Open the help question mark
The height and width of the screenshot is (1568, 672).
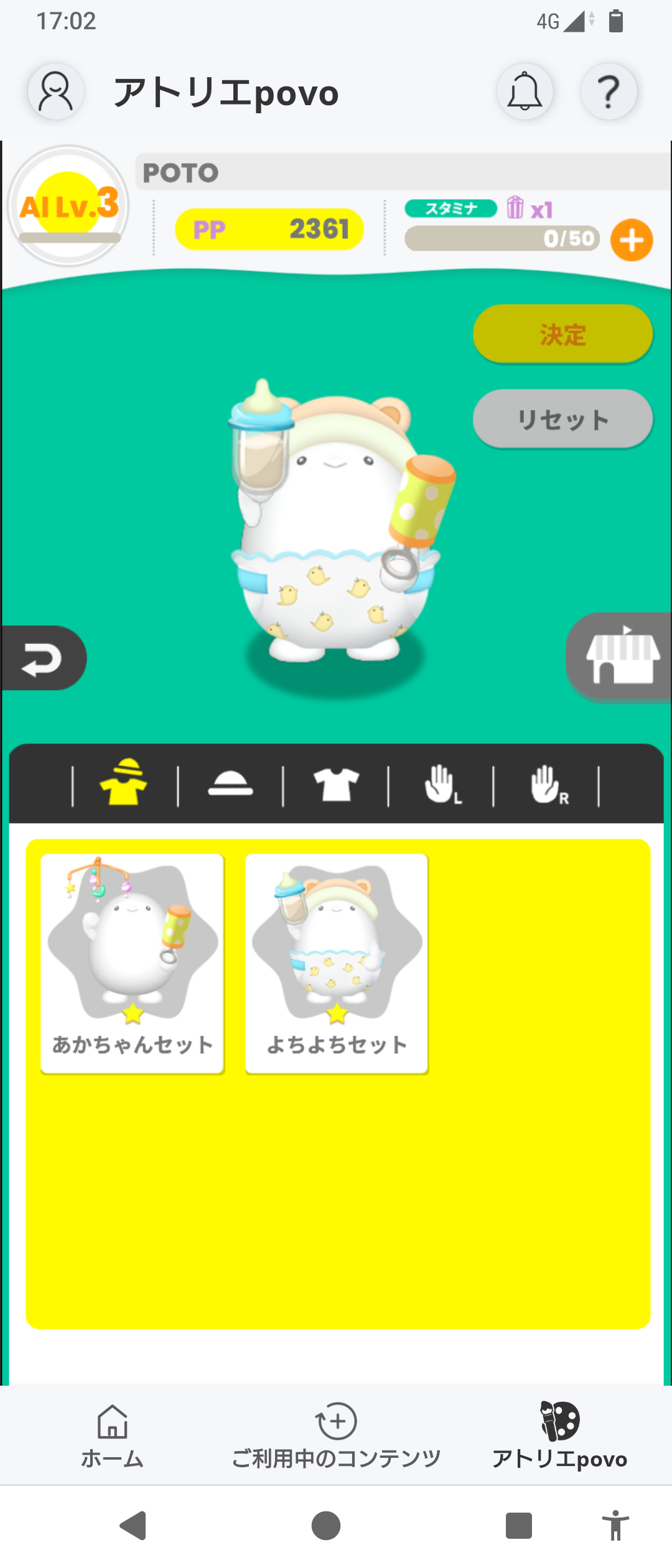coord(609,91)
